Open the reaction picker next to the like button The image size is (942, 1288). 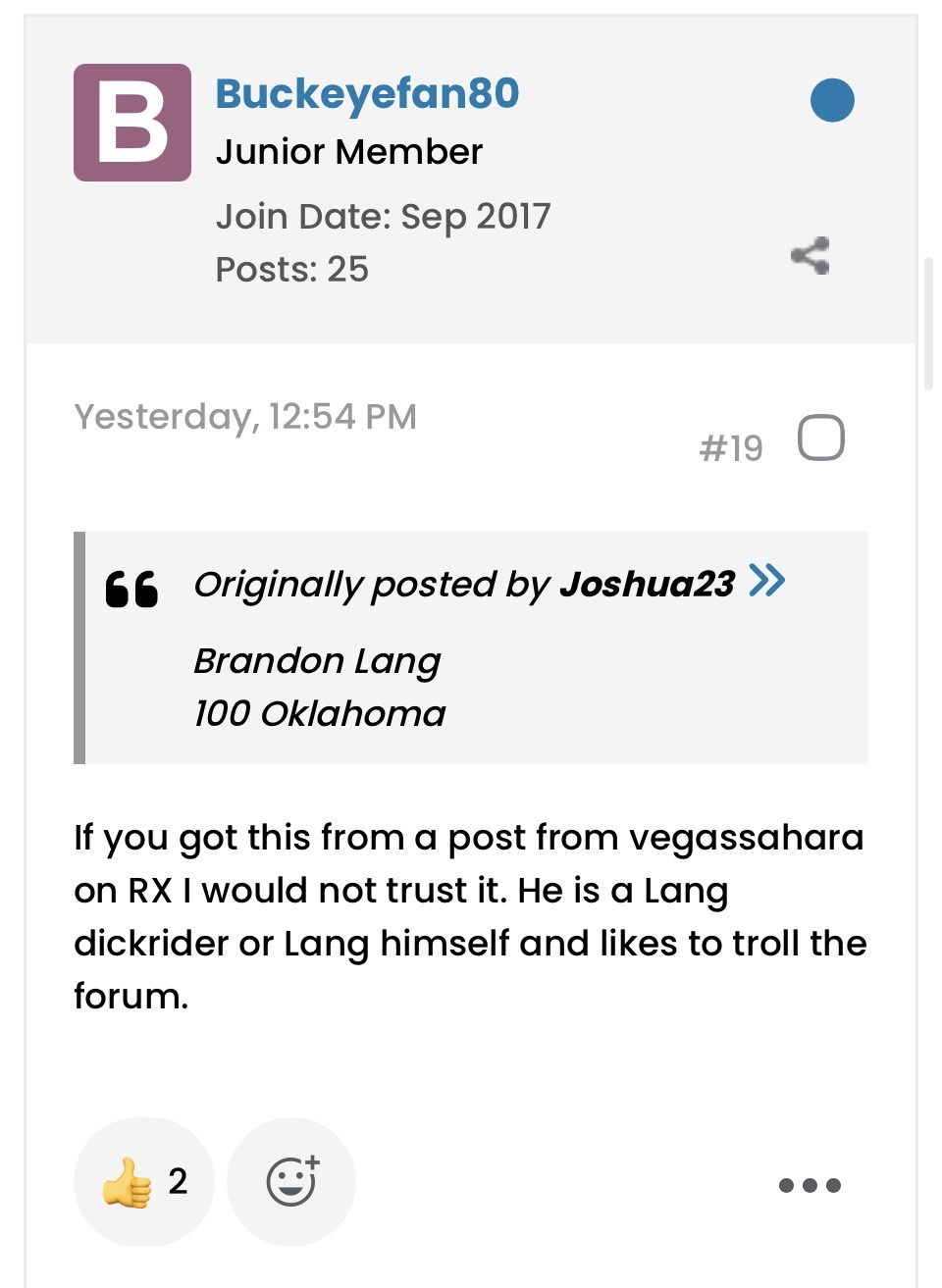290,1182
